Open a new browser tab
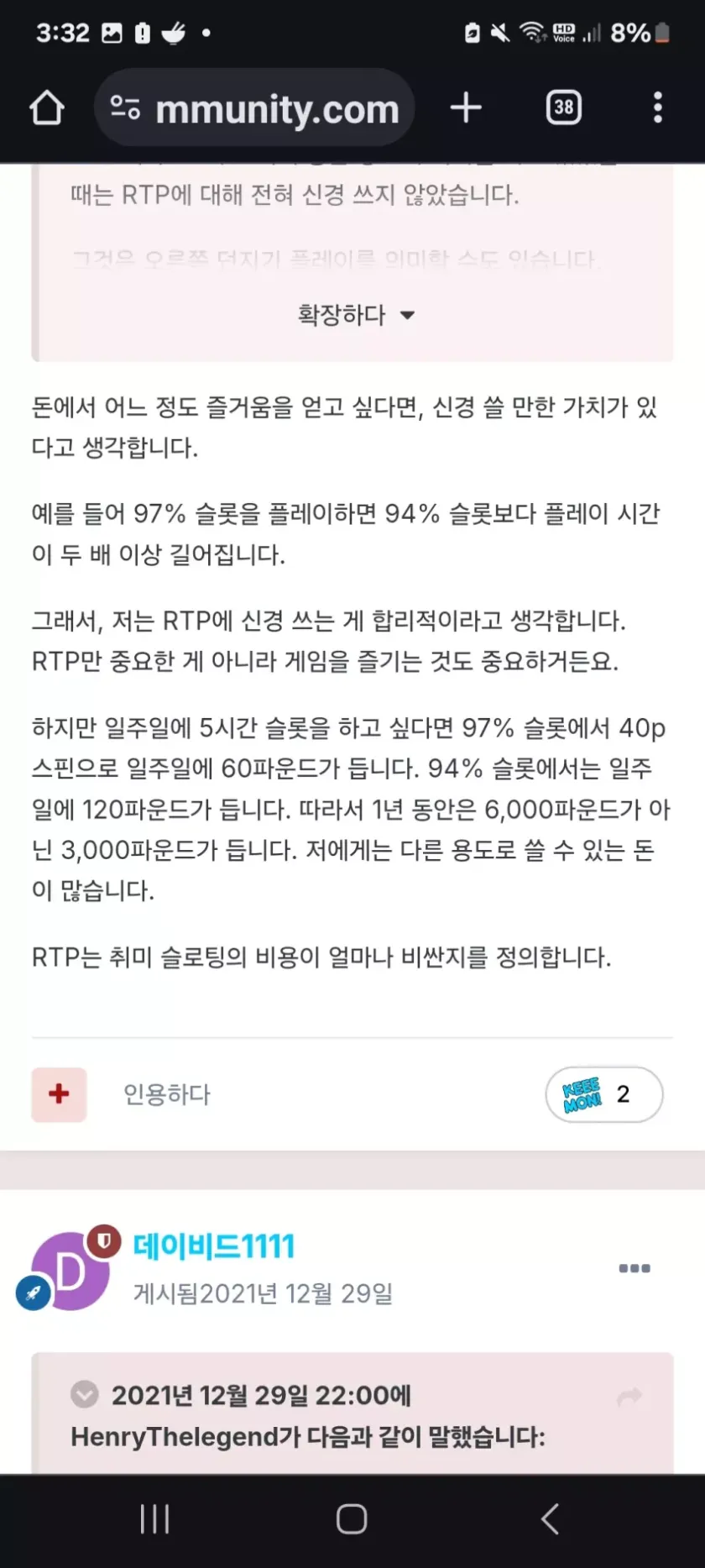The height and width of the screenshot is (1568, 705). point(466,108)
